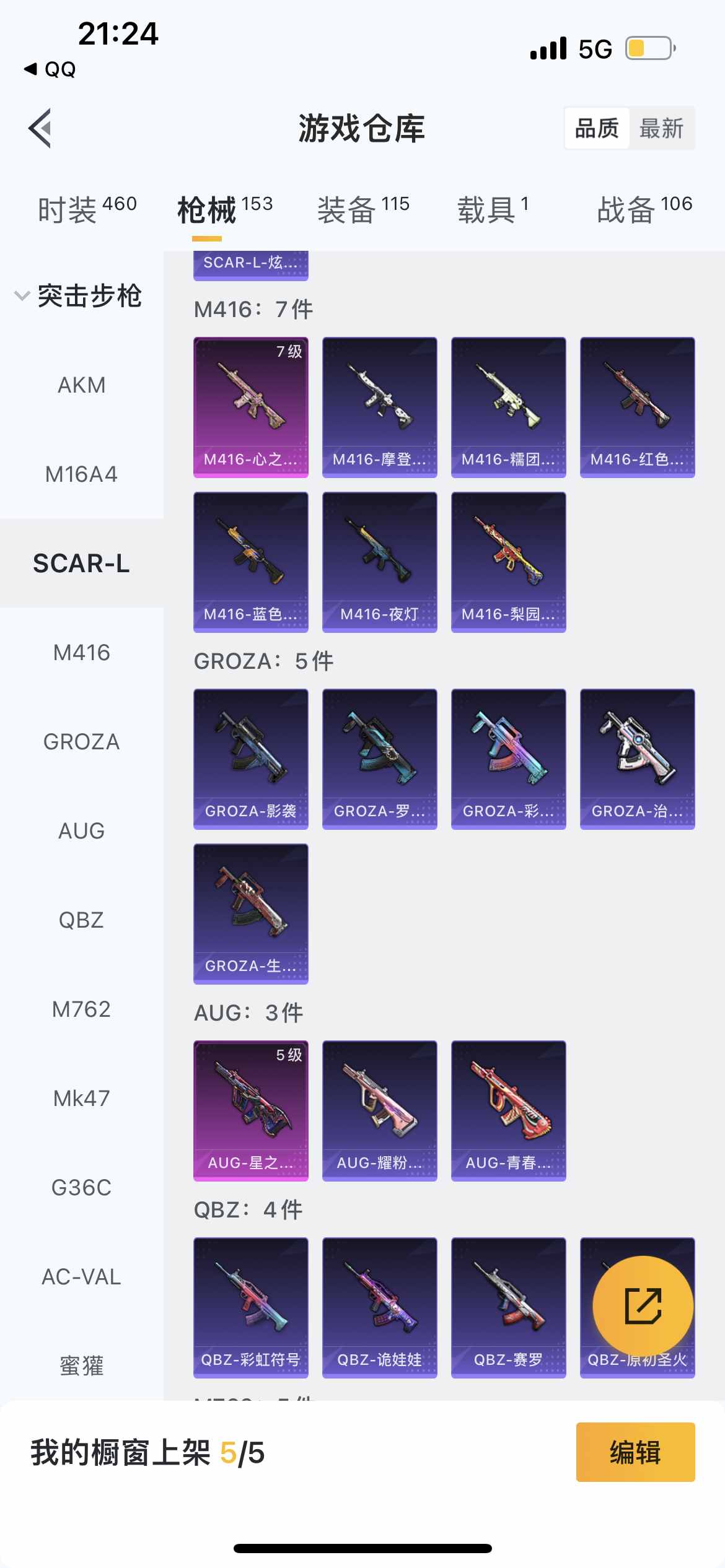Open the 载具 tab

coord(493,209)
